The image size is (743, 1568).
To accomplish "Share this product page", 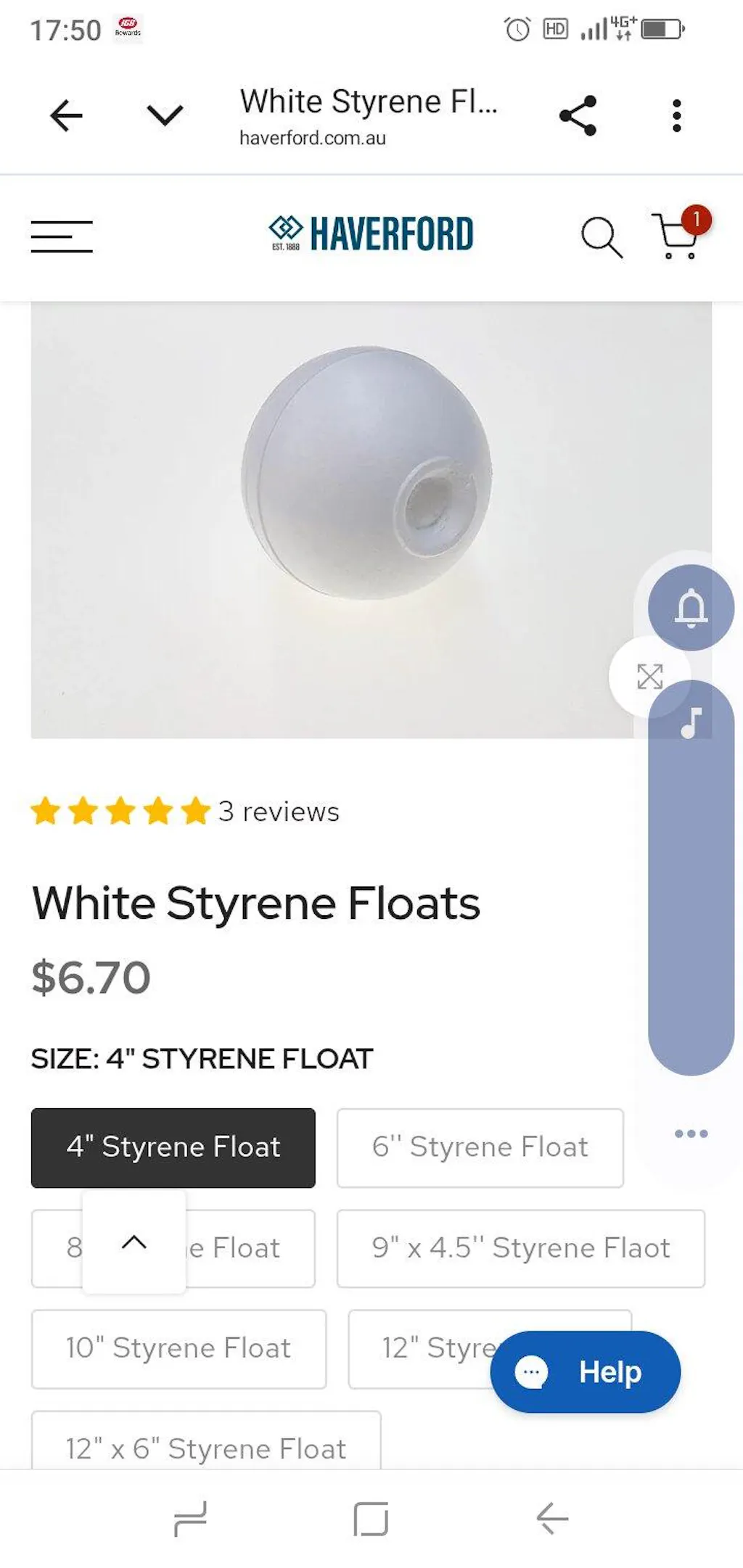I will [575, 115].
